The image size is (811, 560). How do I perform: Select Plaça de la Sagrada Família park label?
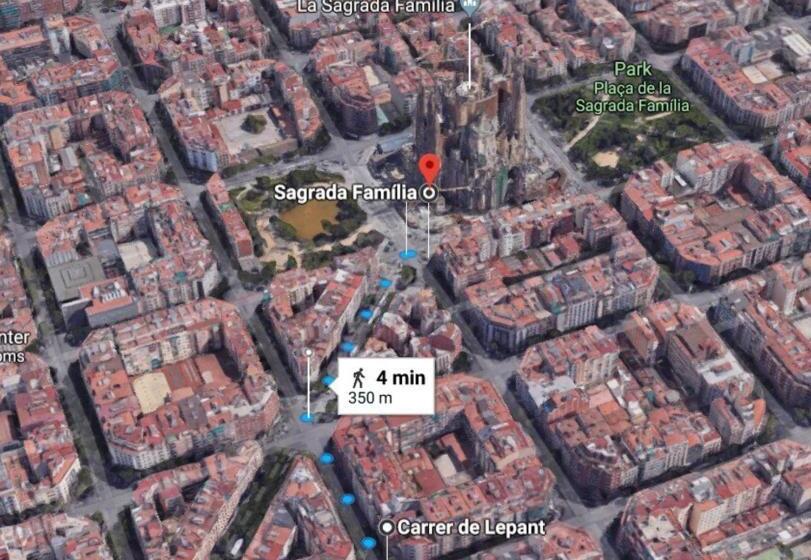[x=631, y=87]
